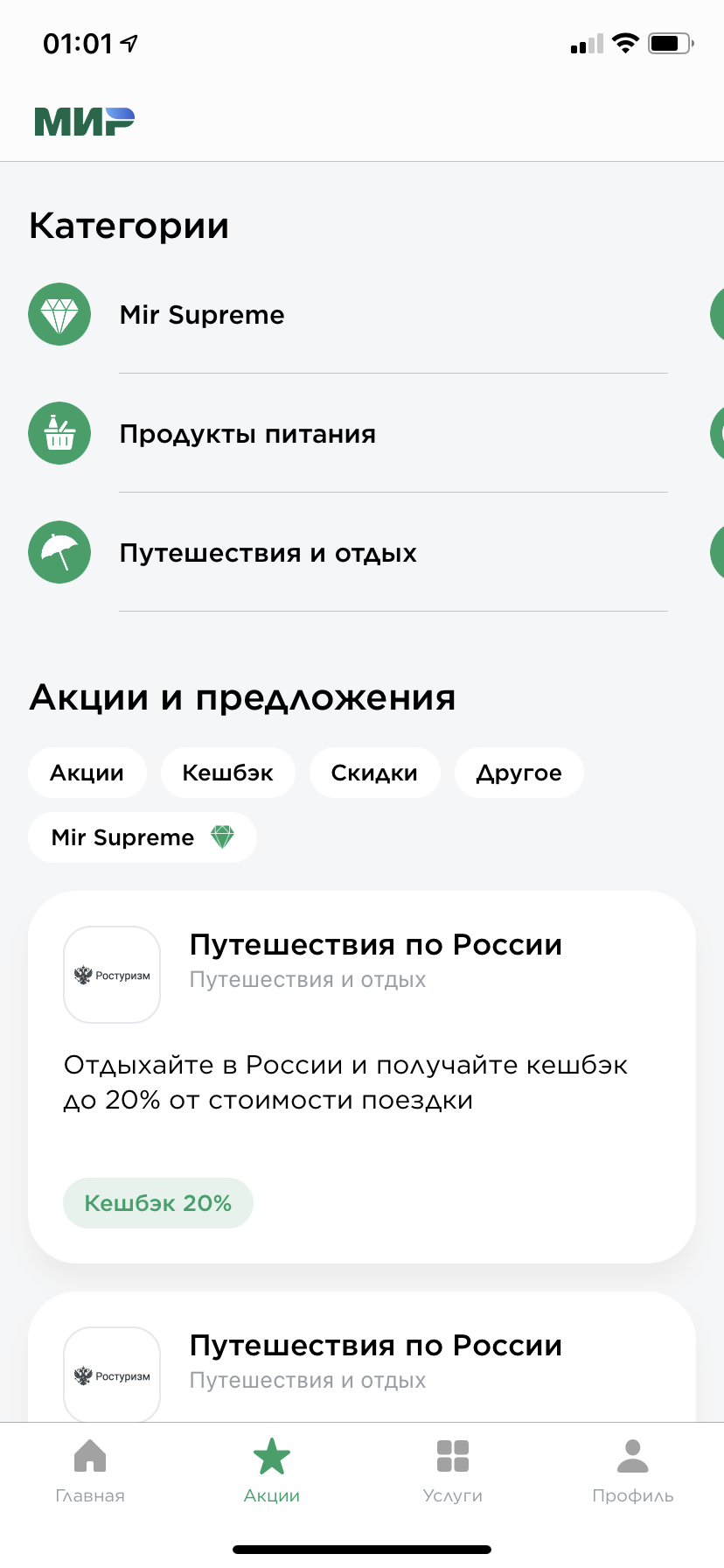Tap the Акции star tab
724x1568 pixels.
click(x=271, y=1471)
